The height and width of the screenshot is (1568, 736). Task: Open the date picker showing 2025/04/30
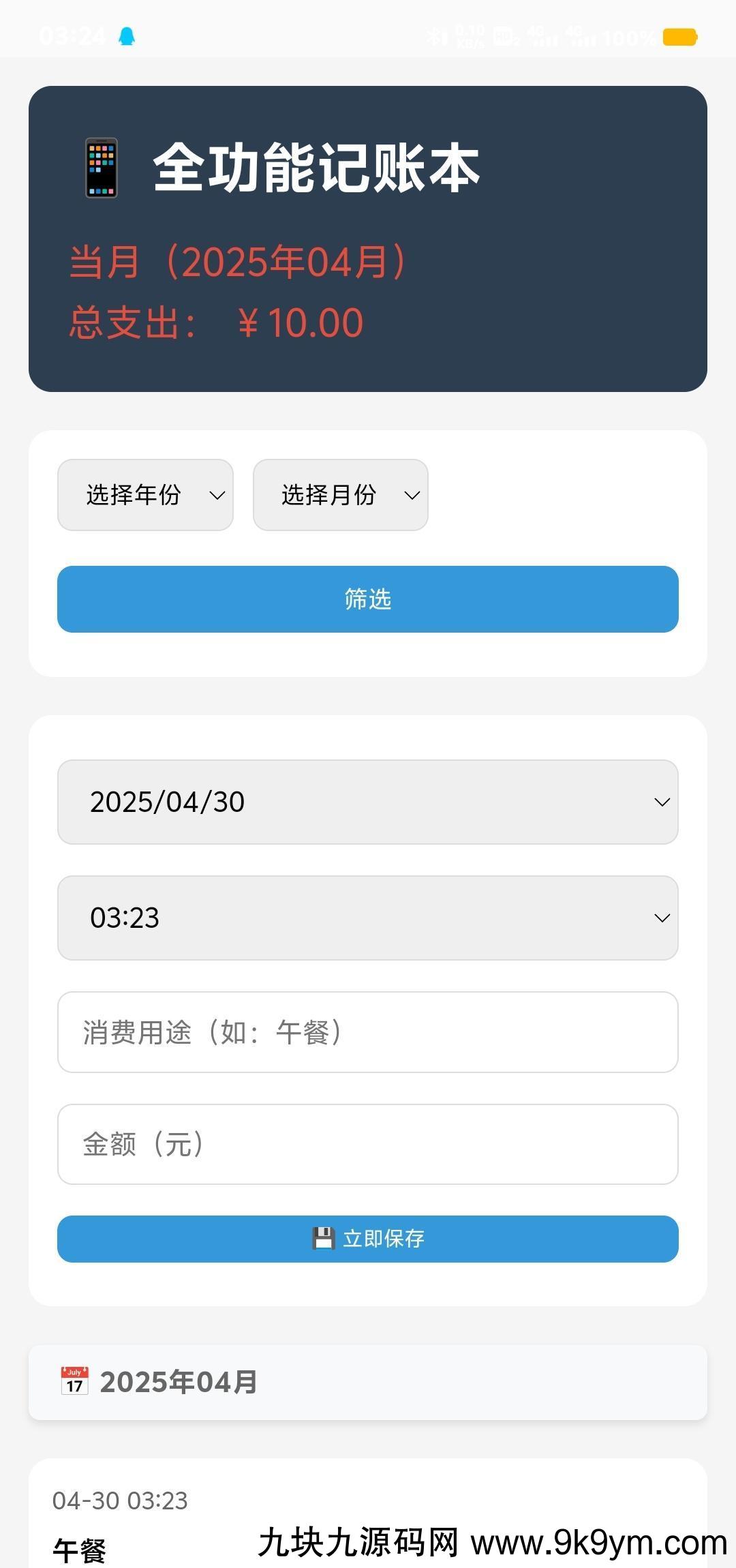coord(368,802)
